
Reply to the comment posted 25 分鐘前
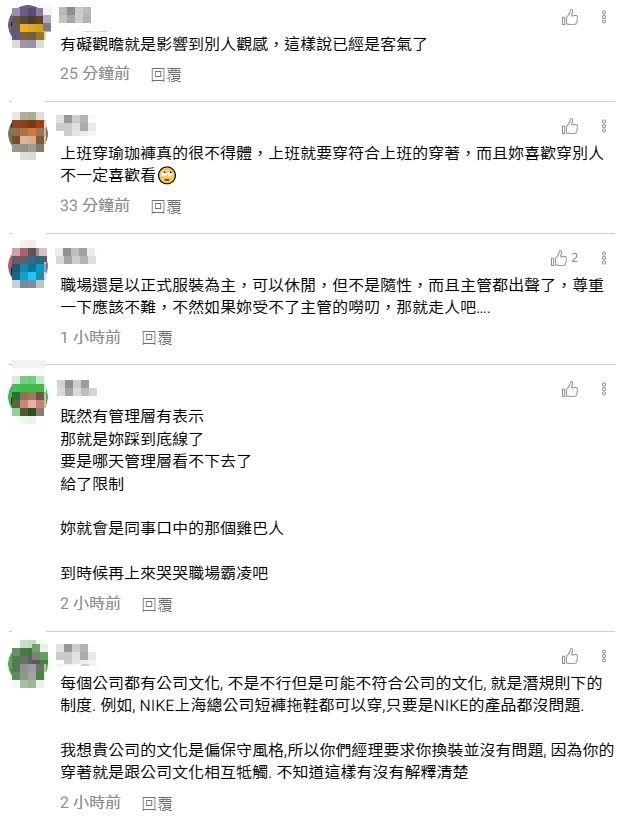[165, 74]
